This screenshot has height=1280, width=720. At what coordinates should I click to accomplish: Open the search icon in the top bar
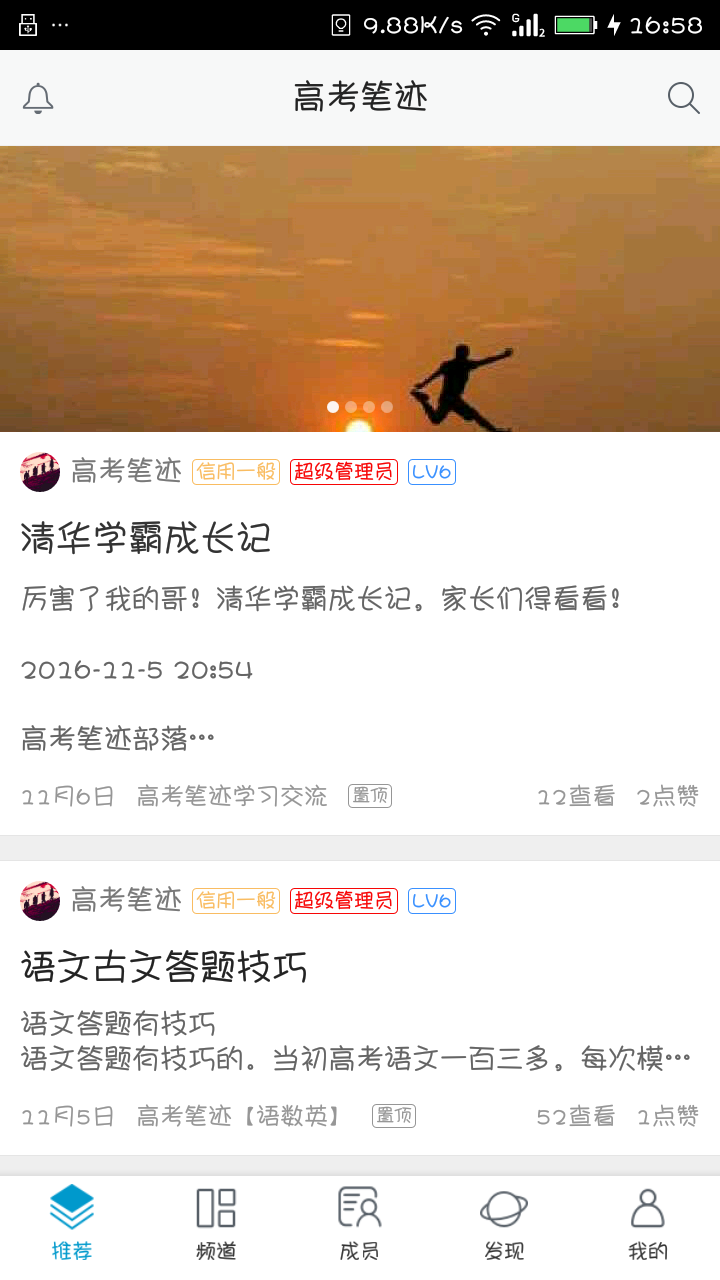tap(683, 97)
